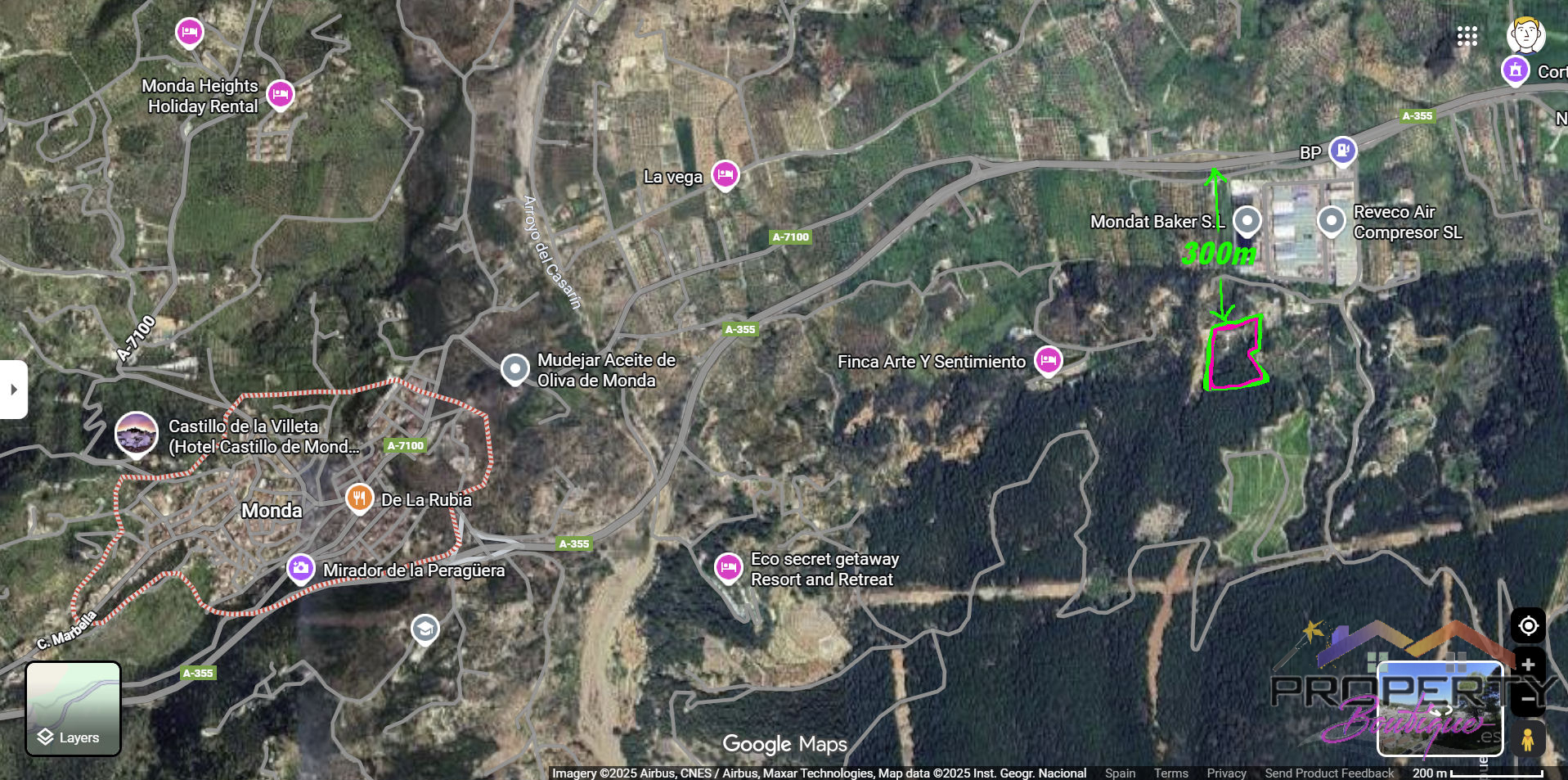Open Reveco Air Compresor SL marker
The width and height of the screenshot is (1568, 780).
[1331, 220]
